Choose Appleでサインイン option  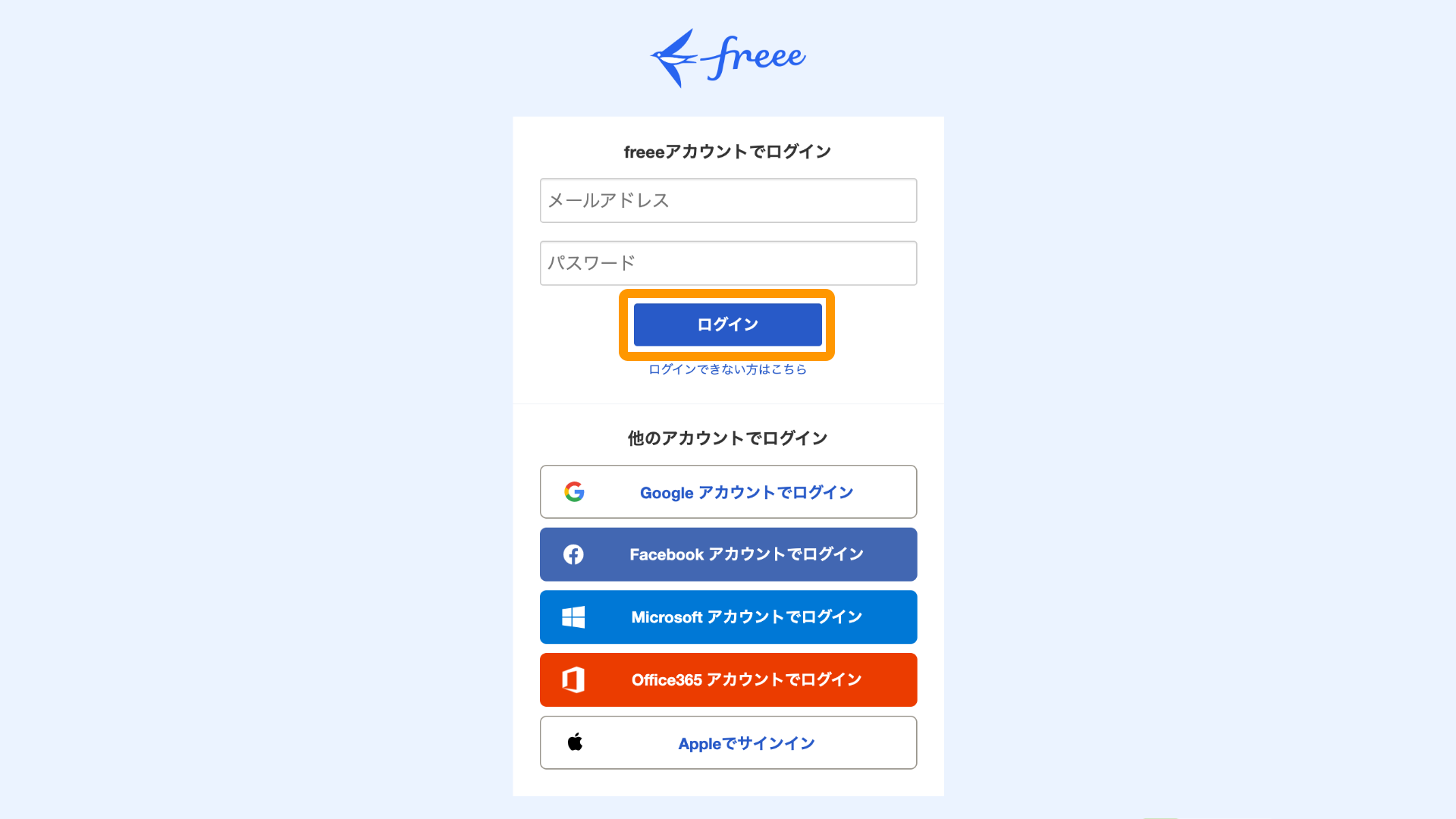coord(728,743)
